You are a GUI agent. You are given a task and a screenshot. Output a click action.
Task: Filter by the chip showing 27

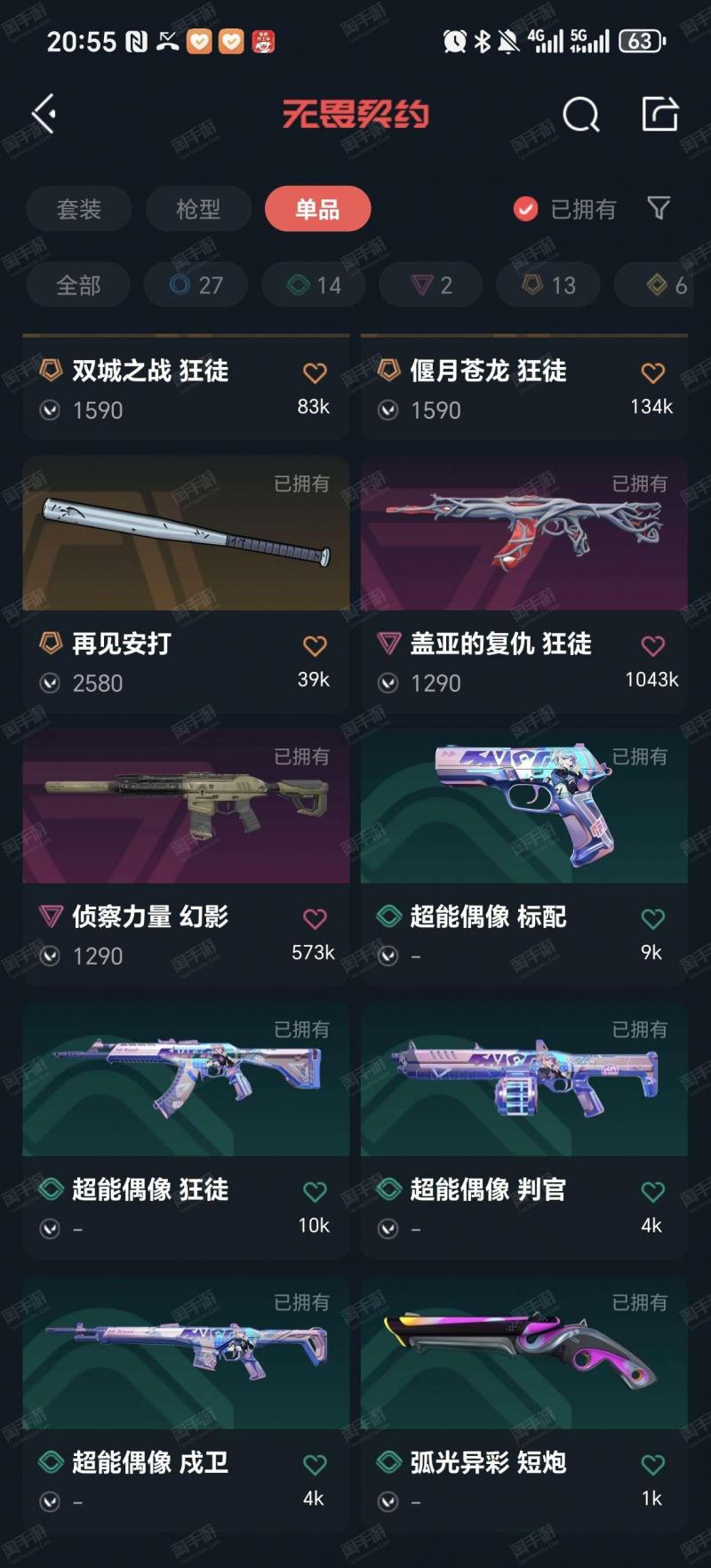pos(196,285)
